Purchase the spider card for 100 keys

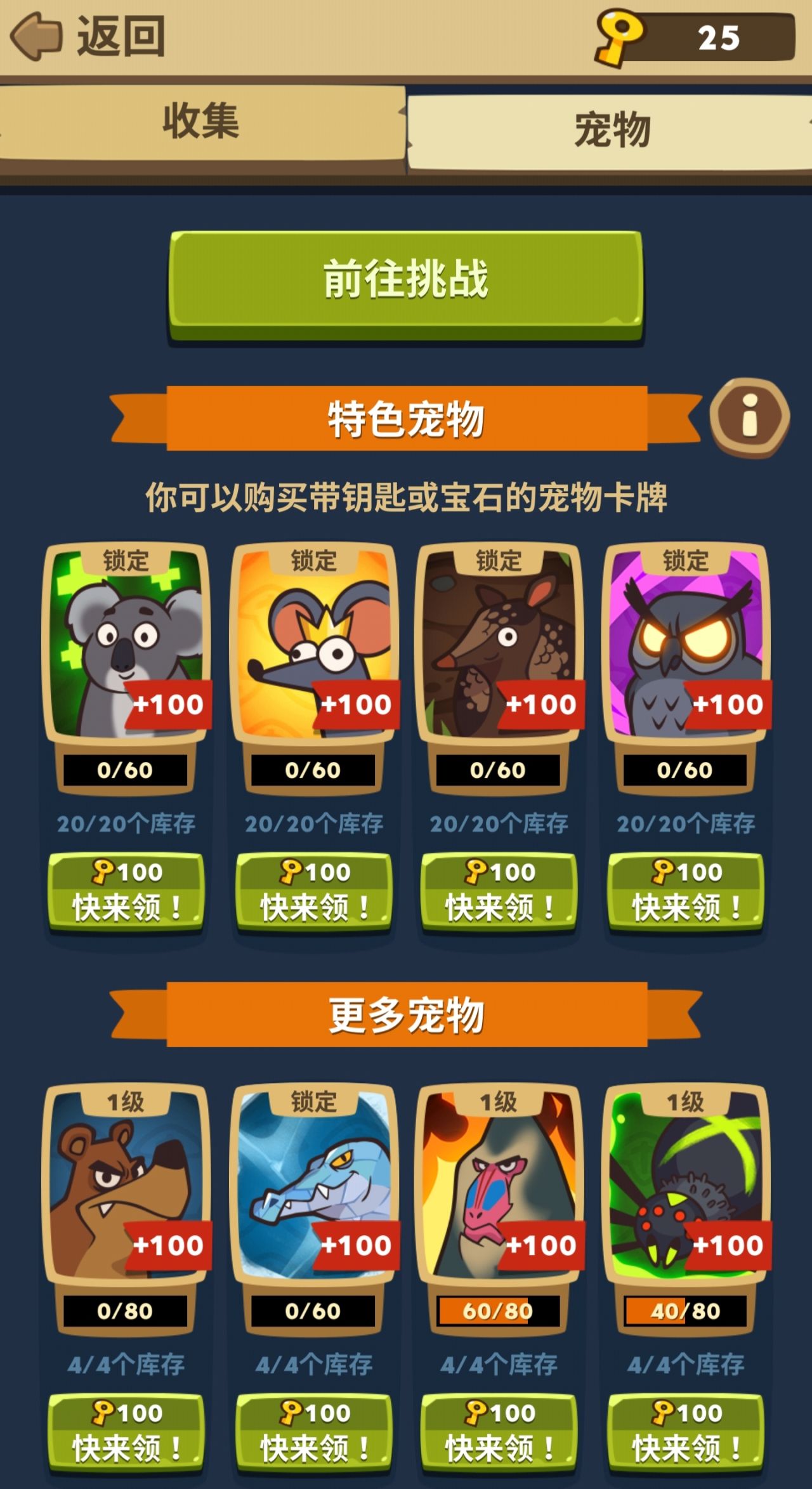pos(685,1431)
